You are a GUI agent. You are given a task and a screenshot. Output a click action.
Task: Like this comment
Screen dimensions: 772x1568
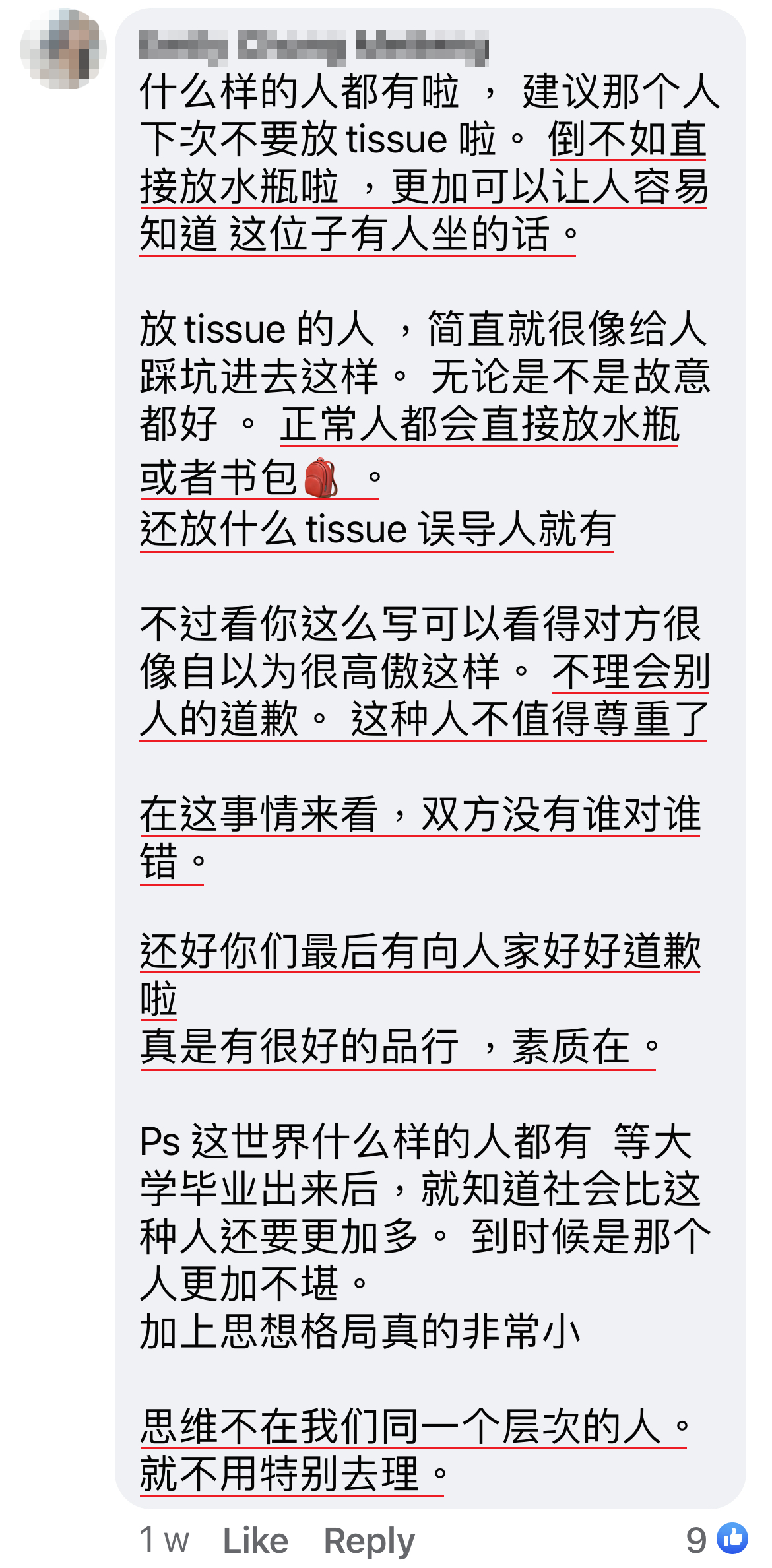pos(255,1541)
